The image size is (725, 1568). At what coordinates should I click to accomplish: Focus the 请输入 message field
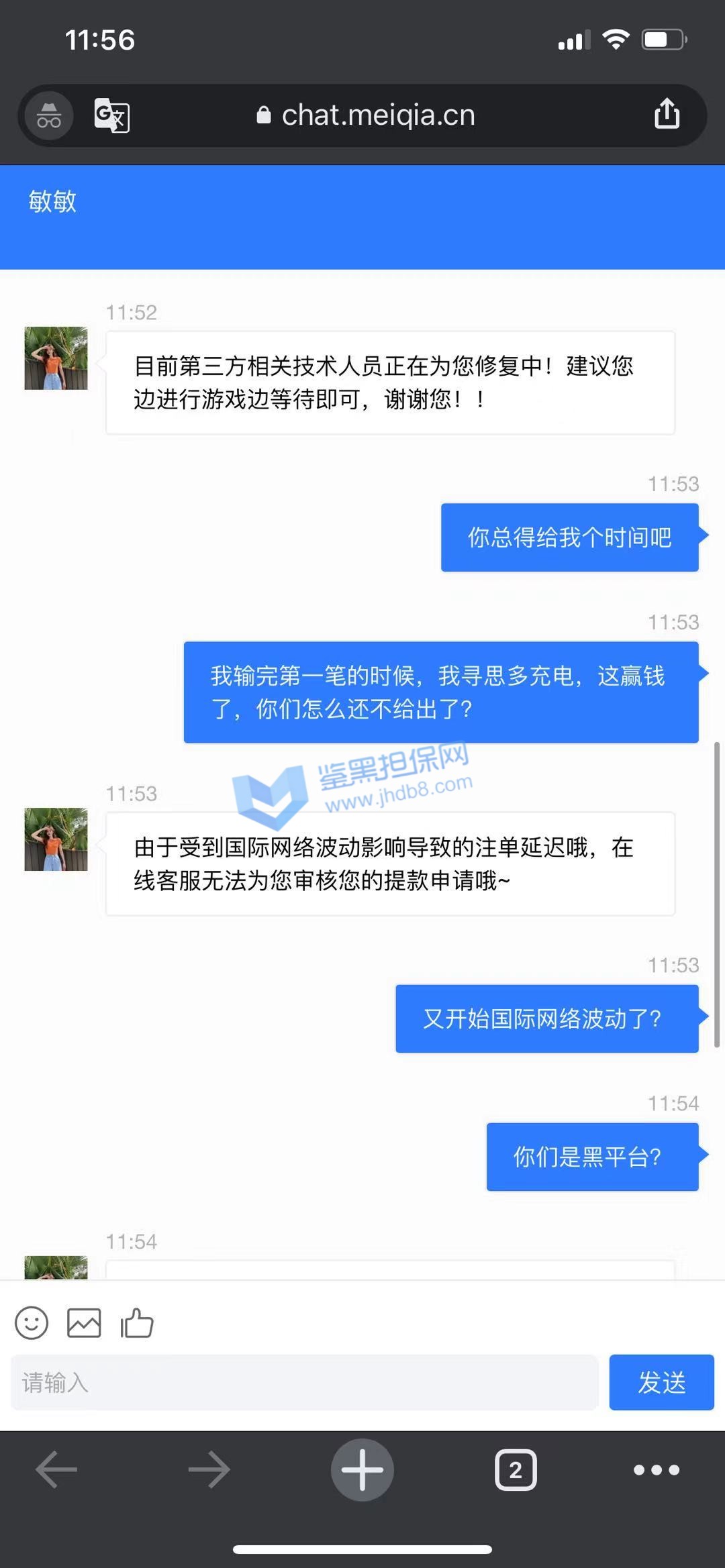305,1383
